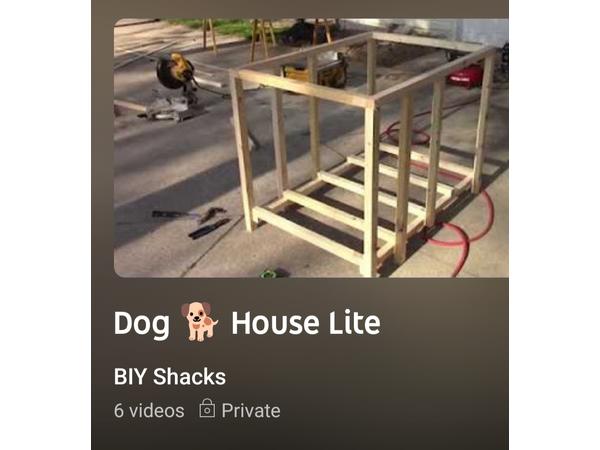This screenshot has width=600, height=450.
Task: Open the Dog House Lite playlist thumbnail
Action: coord(310,148)
